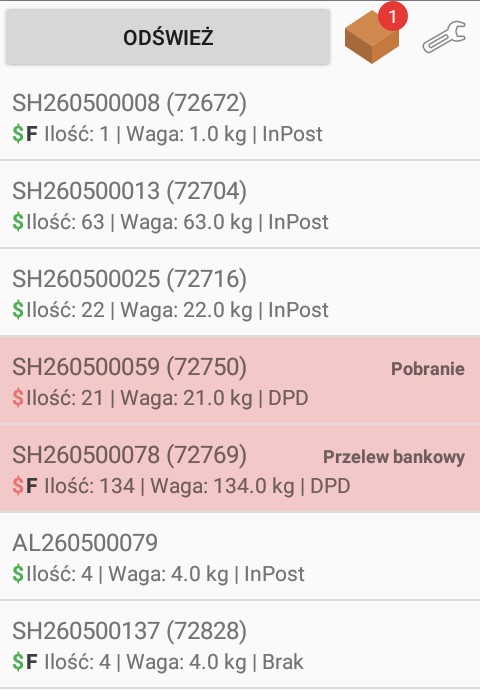480x690 pixels.
Task: View order SH260500137 (72828)
Action: tap(240, 645)
